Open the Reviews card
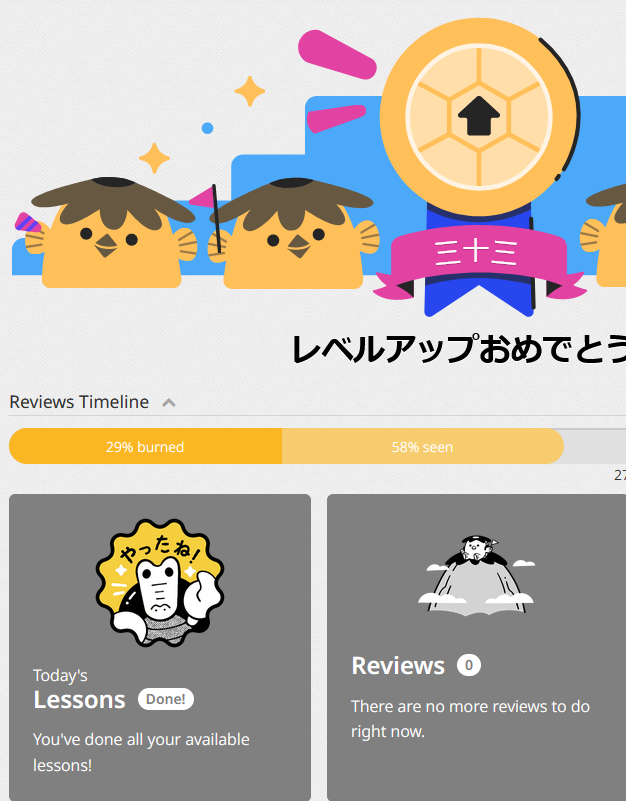Viewport: 626px width, 801px height. point(476,646)
